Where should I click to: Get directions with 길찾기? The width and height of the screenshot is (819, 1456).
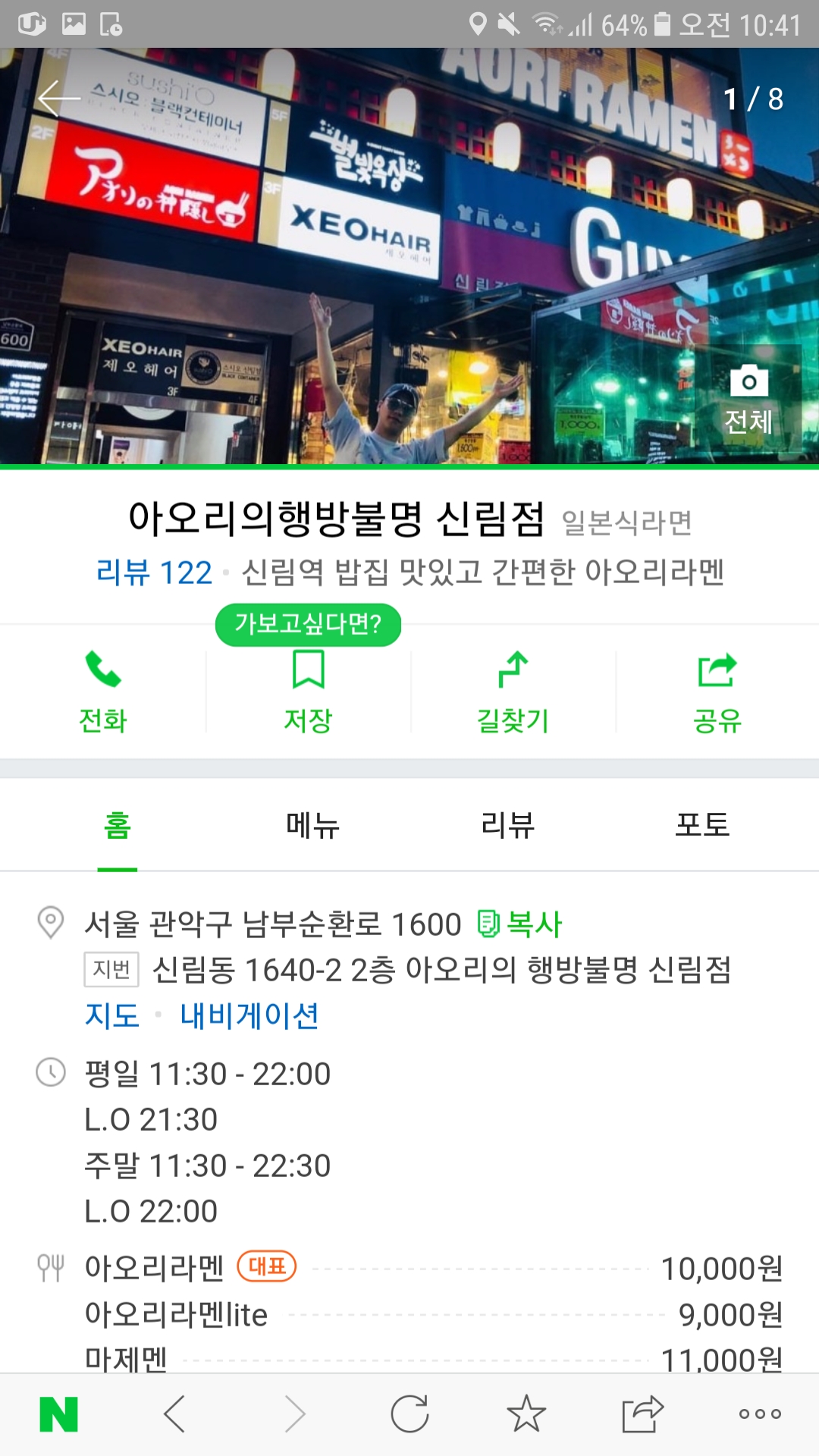[x=513, y=692]
